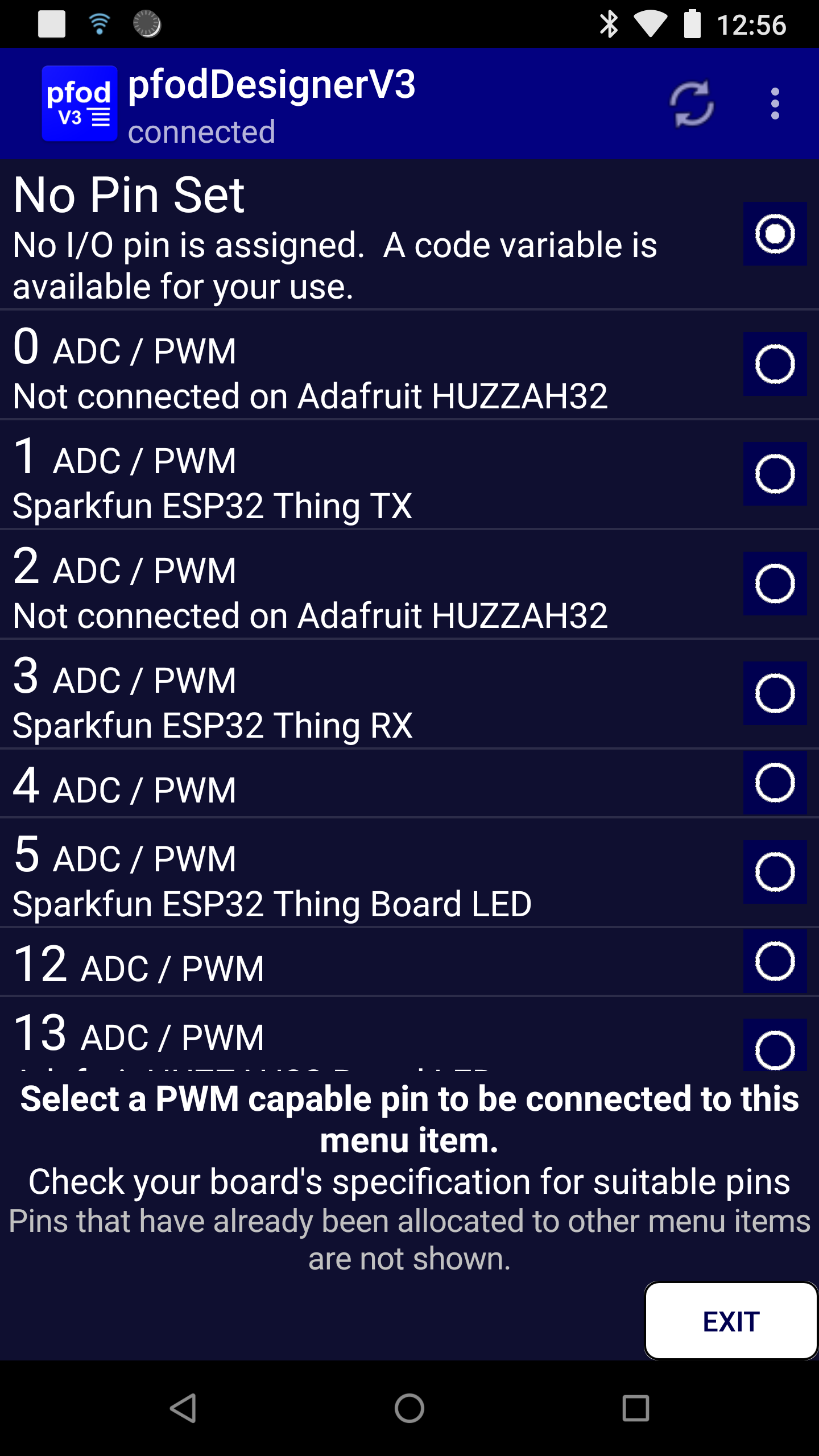Tap the loading spinner in the status bar

(146, 22)
